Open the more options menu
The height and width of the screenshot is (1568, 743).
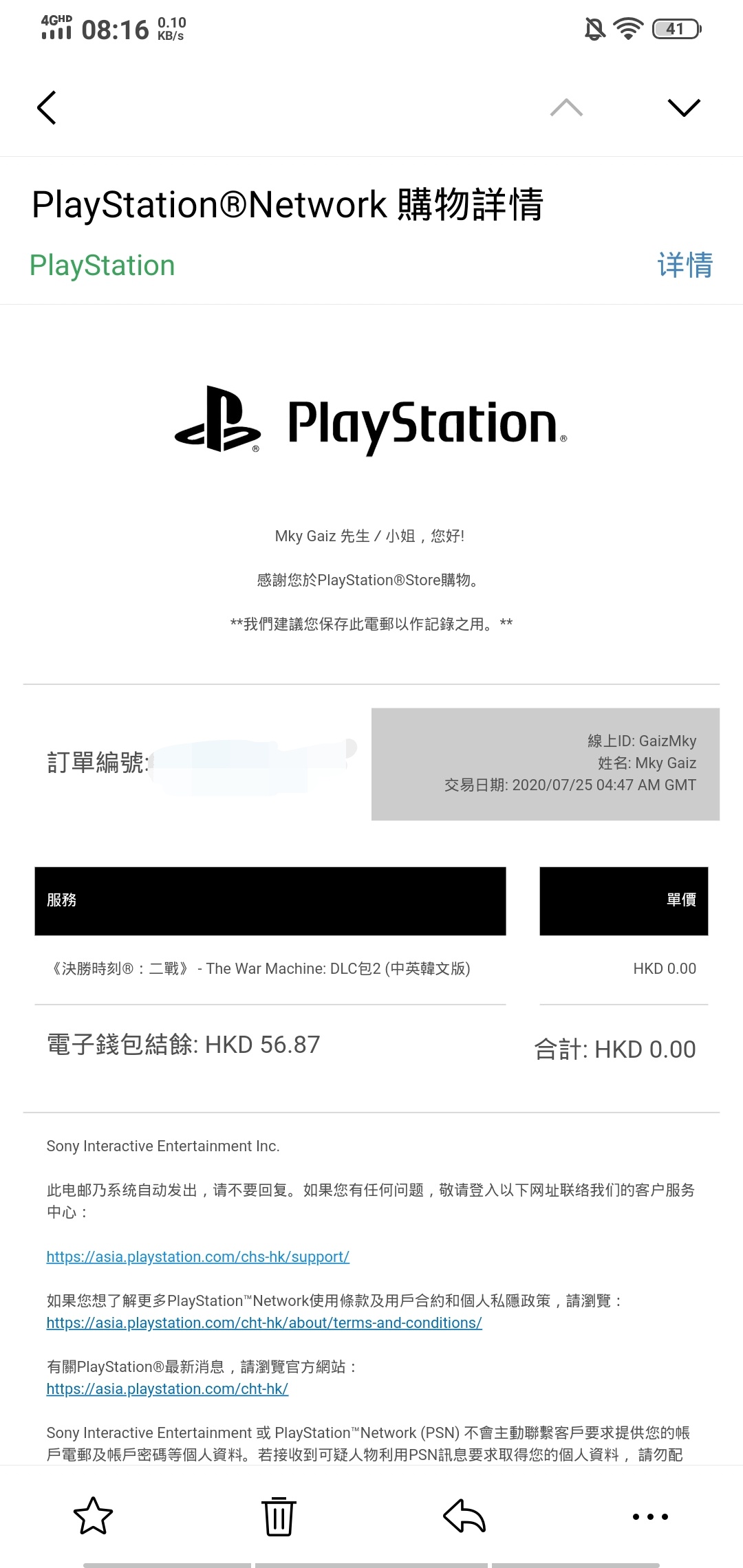click(x=650, y=1516)
